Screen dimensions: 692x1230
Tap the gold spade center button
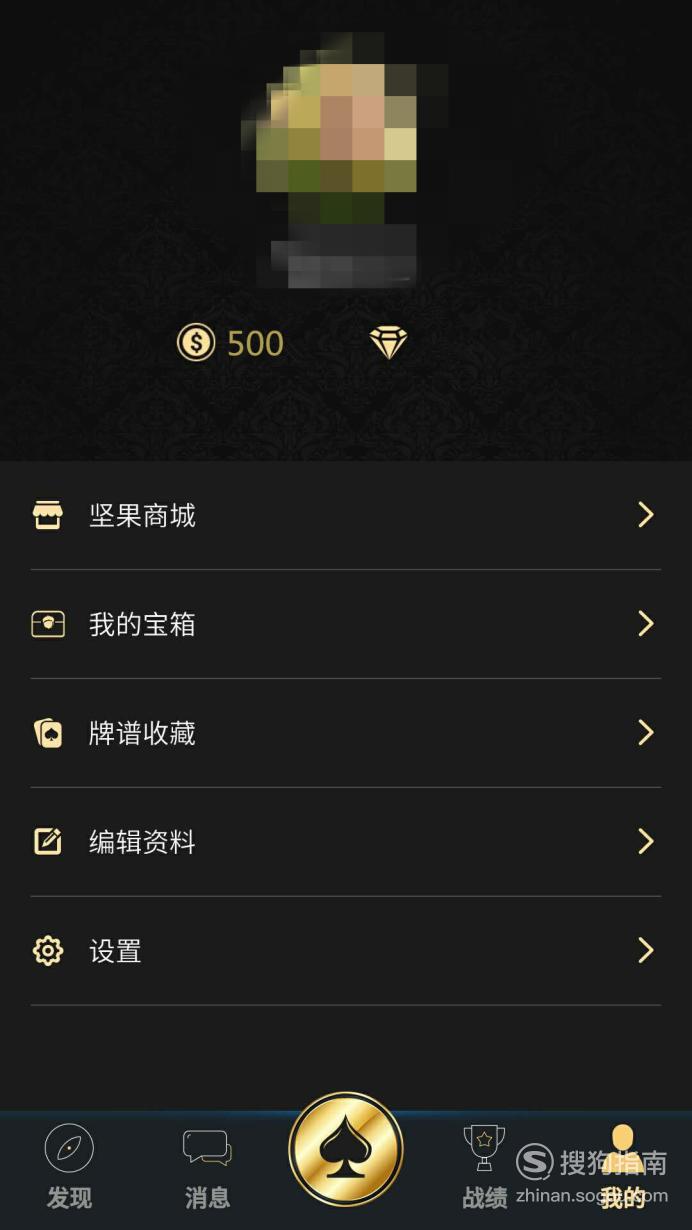click(x=346, y=1150)
